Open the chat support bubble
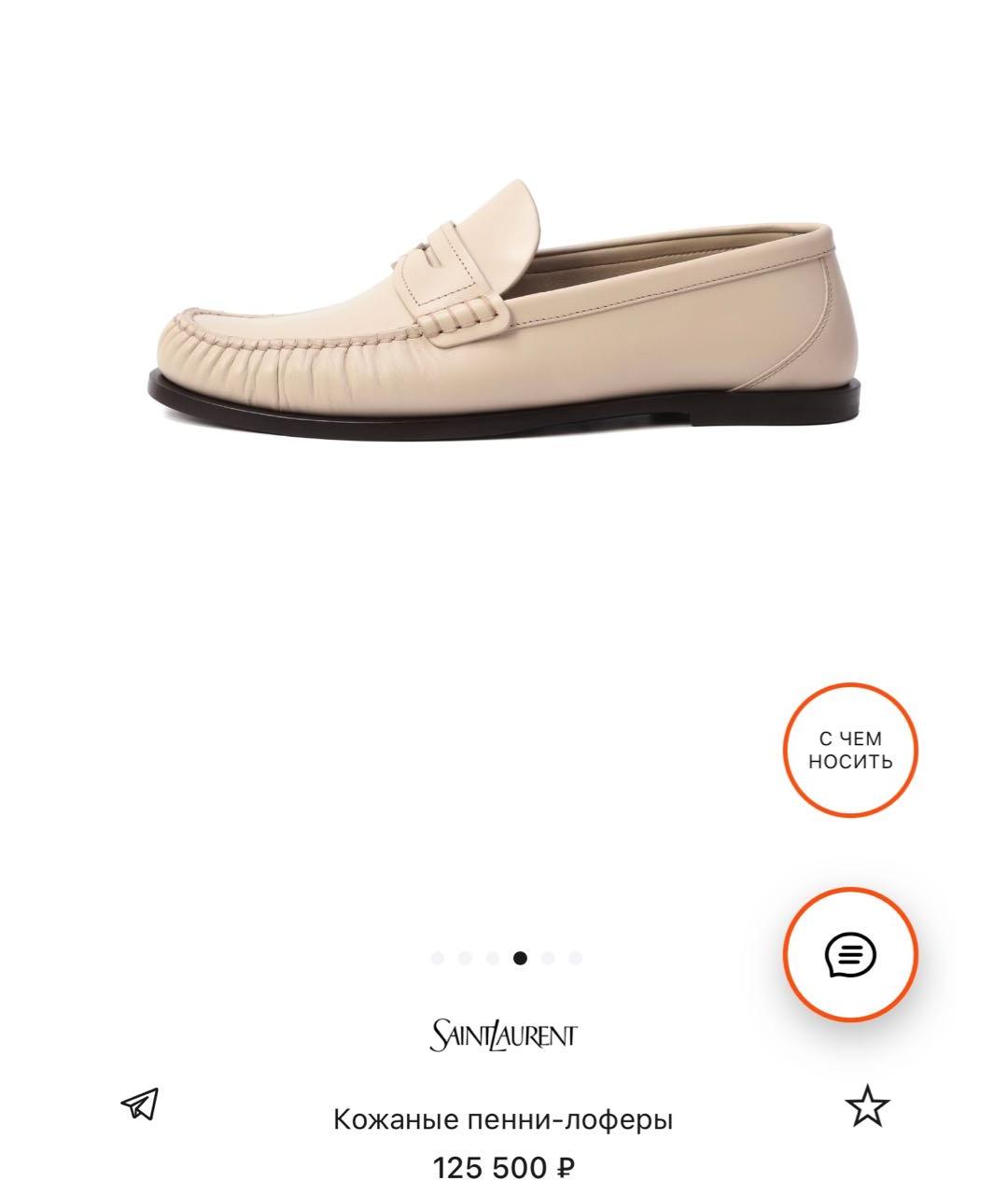This screenshot has height=1195, width=1008. 849,954
